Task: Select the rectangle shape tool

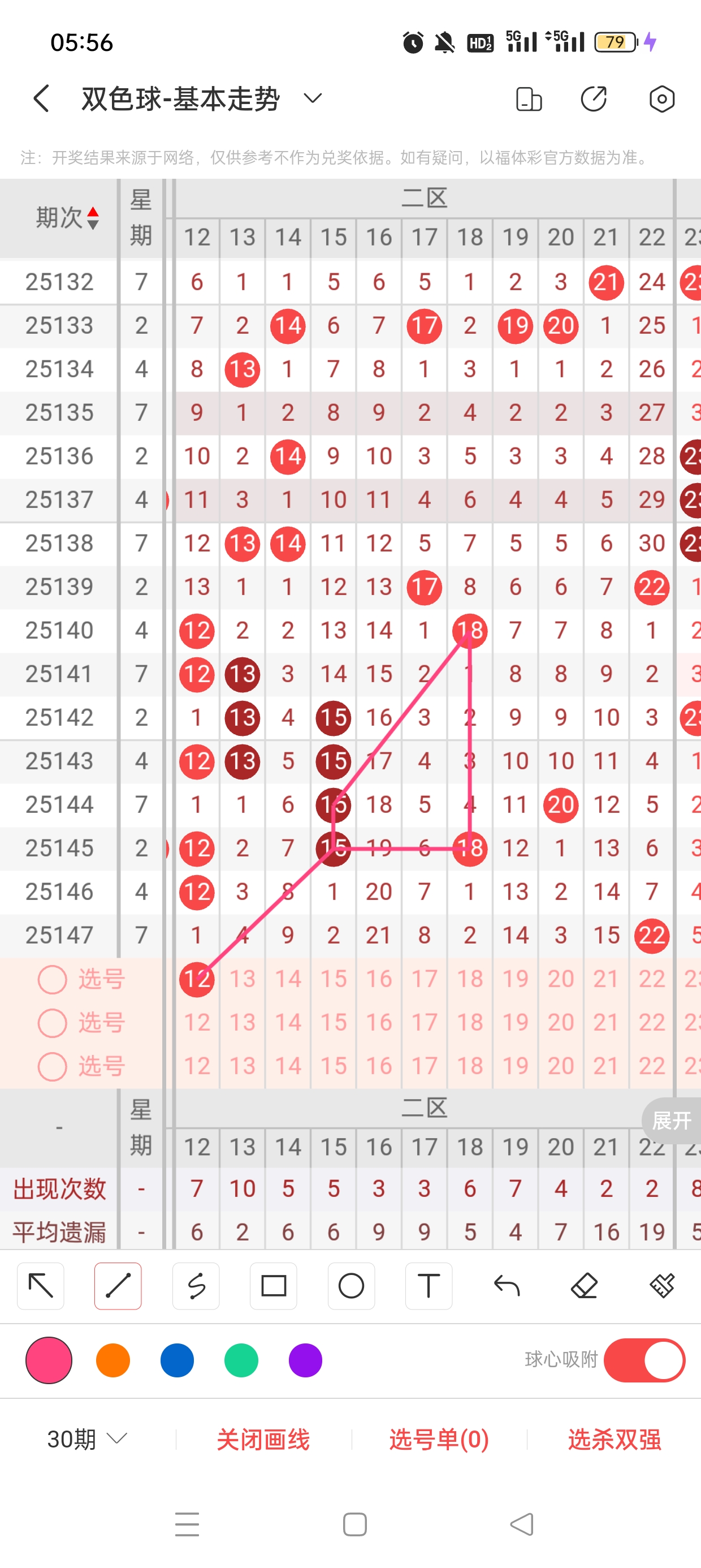Action: click(x=273, y=1286)
